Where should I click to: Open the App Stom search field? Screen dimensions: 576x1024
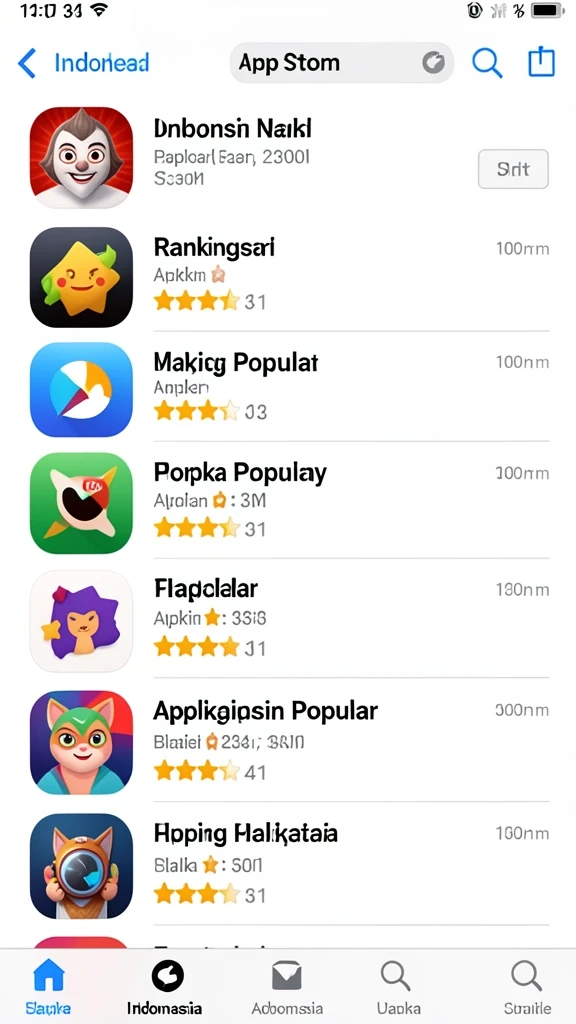(x=342, y=63)
